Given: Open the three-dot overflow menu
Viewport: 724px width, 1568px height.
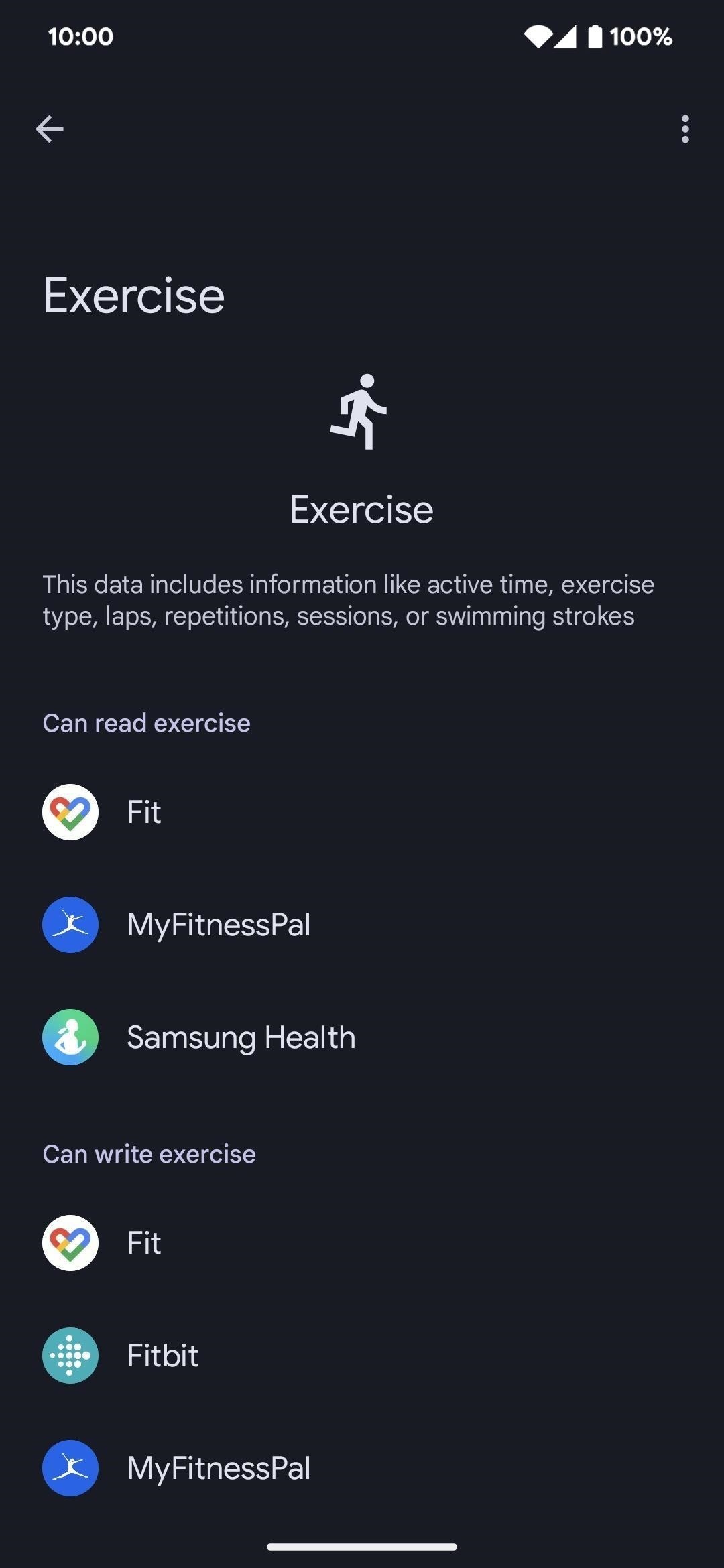Looking at the screenshot, I should tap(684, 129).
